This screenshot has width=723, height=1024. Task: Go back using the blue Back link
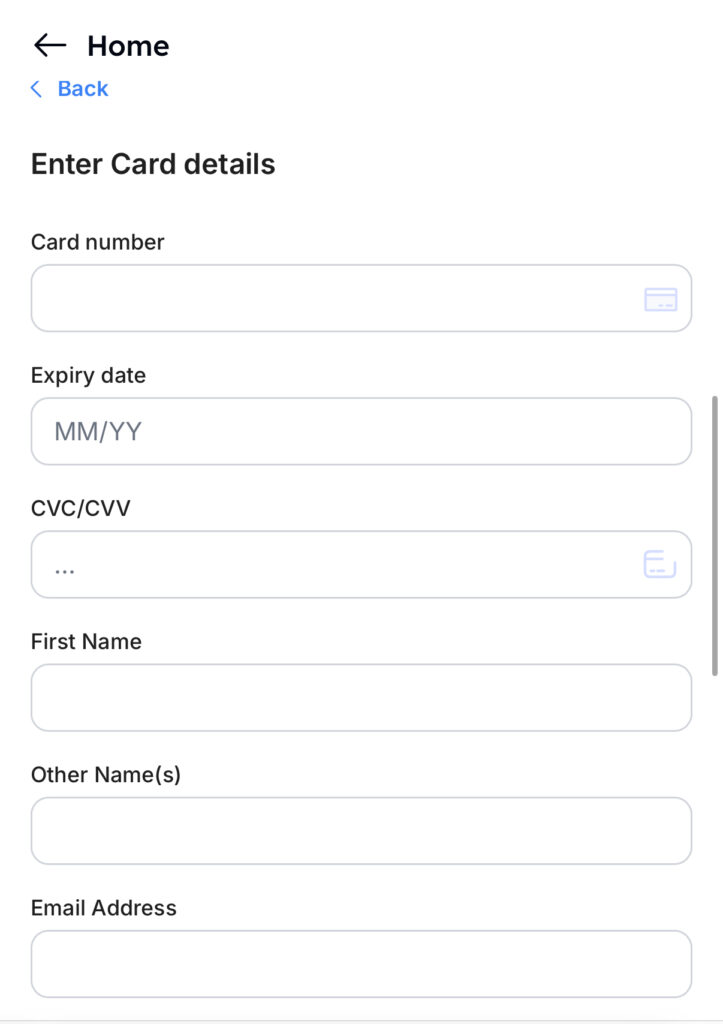tap(70, 89)
